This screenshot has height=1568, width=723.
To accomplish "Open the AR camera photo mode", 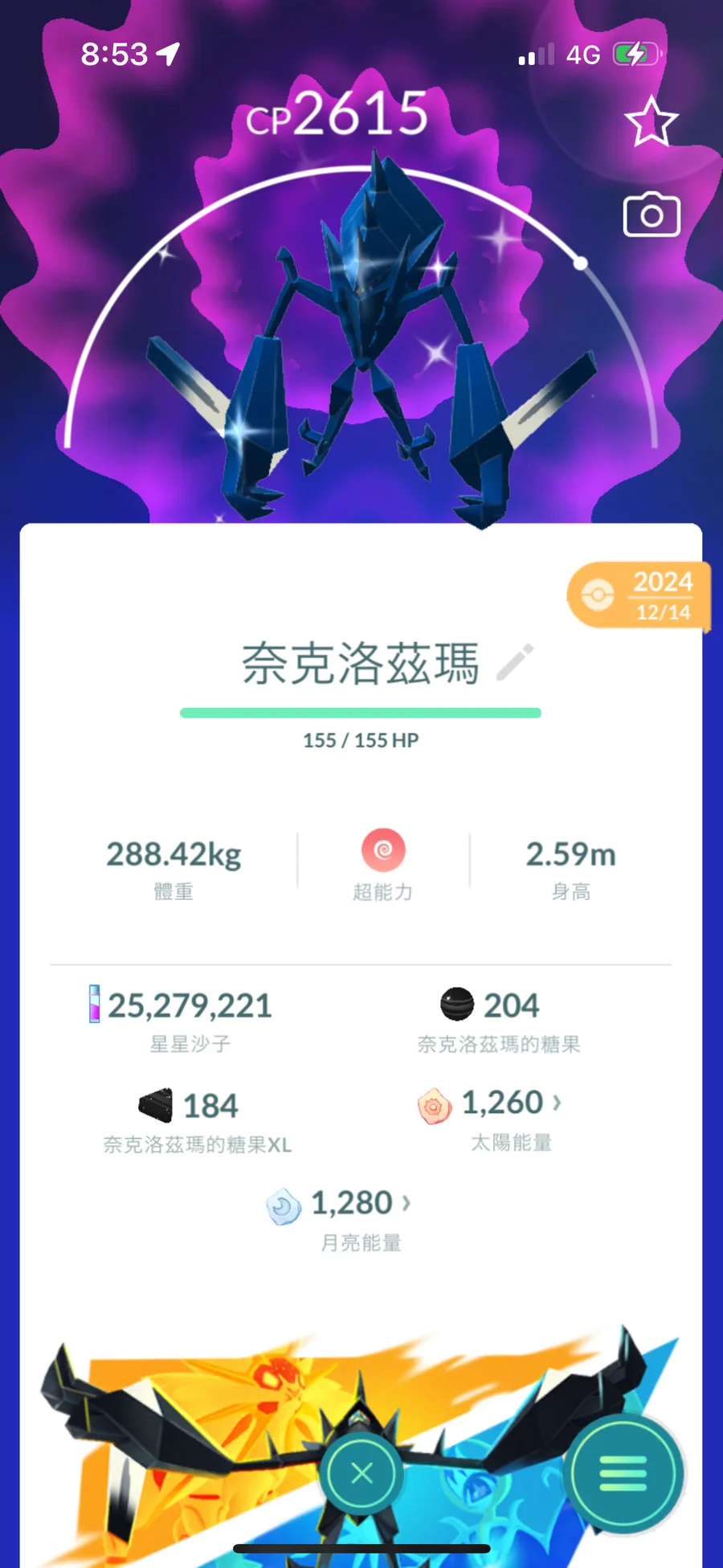I will click(652, 215).
